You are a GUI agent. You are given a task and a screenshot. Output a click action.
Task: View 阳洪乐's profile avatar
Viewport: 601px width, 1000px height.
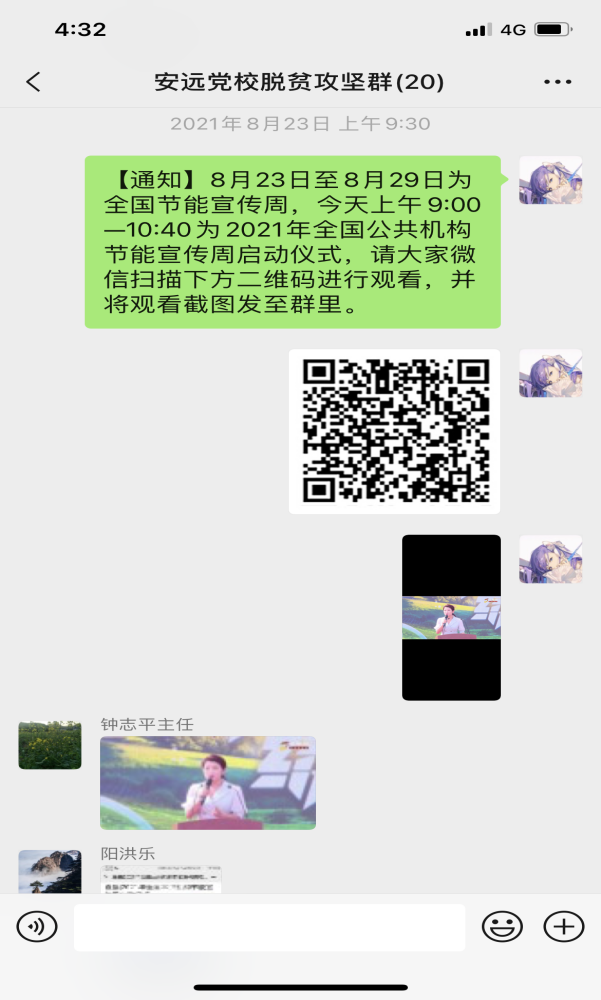pyautogui.click(x=50, y=872)
